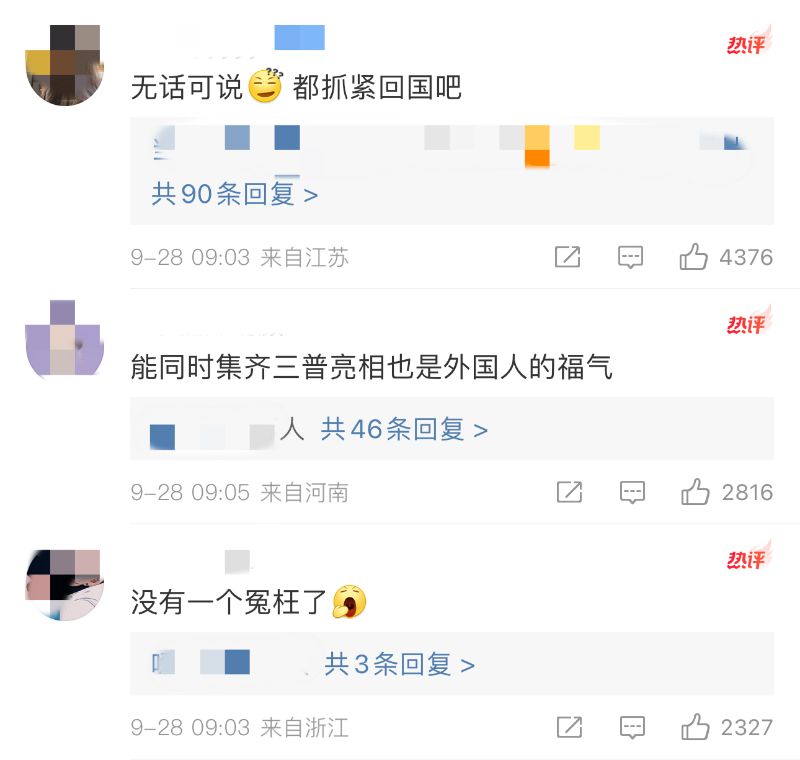Open avatar of the 来自江苏 commenter
The image size is (800, 760).
(x=64, y=64)
